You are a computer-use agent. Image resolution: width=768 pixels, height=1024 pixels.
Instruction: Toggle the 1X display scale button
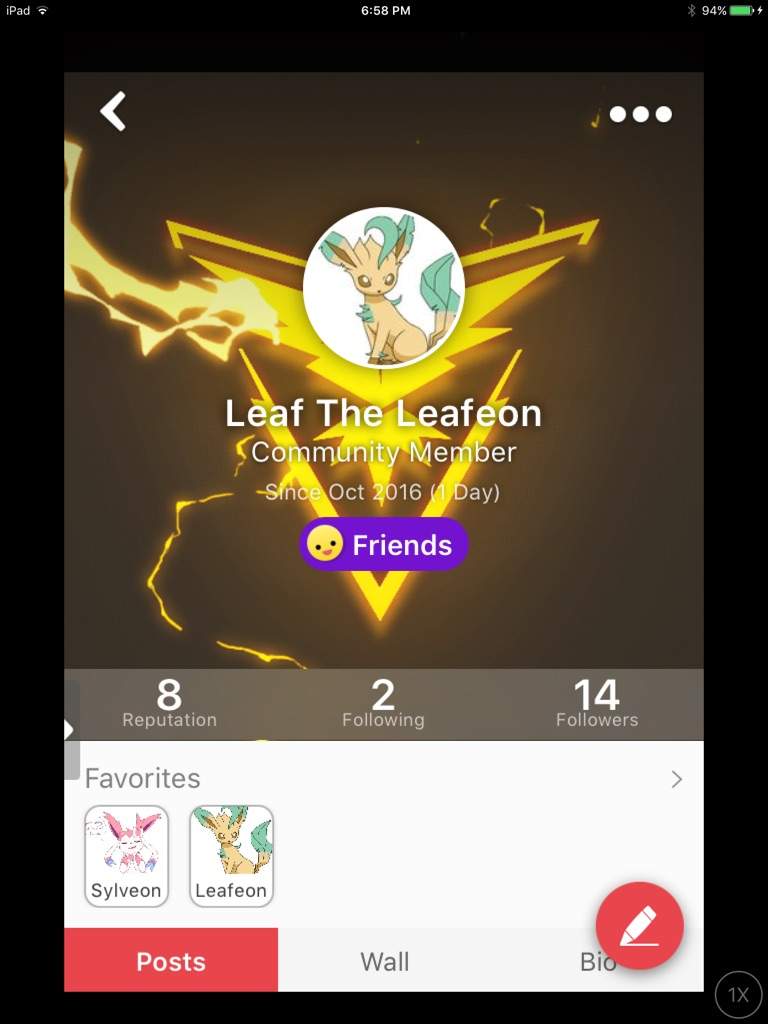click(738, 994)
